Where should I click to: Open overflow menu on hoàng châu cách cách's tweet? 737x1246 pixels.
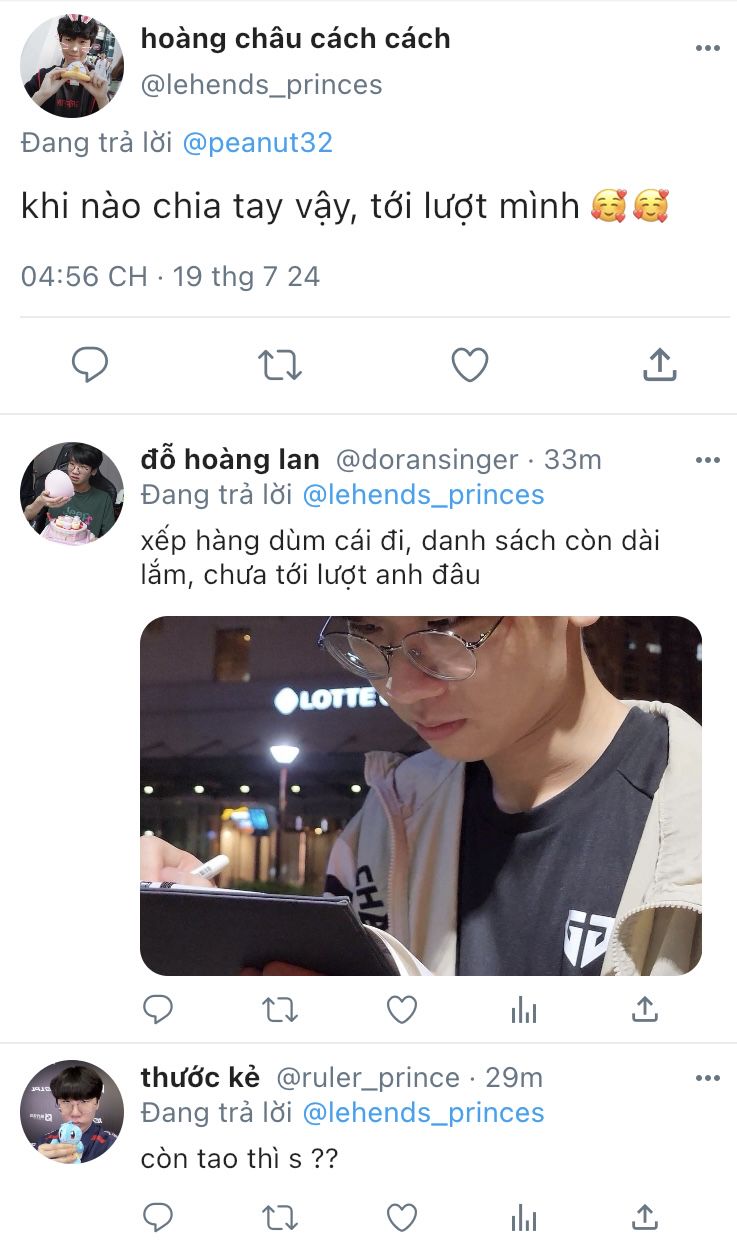point(708,48)
